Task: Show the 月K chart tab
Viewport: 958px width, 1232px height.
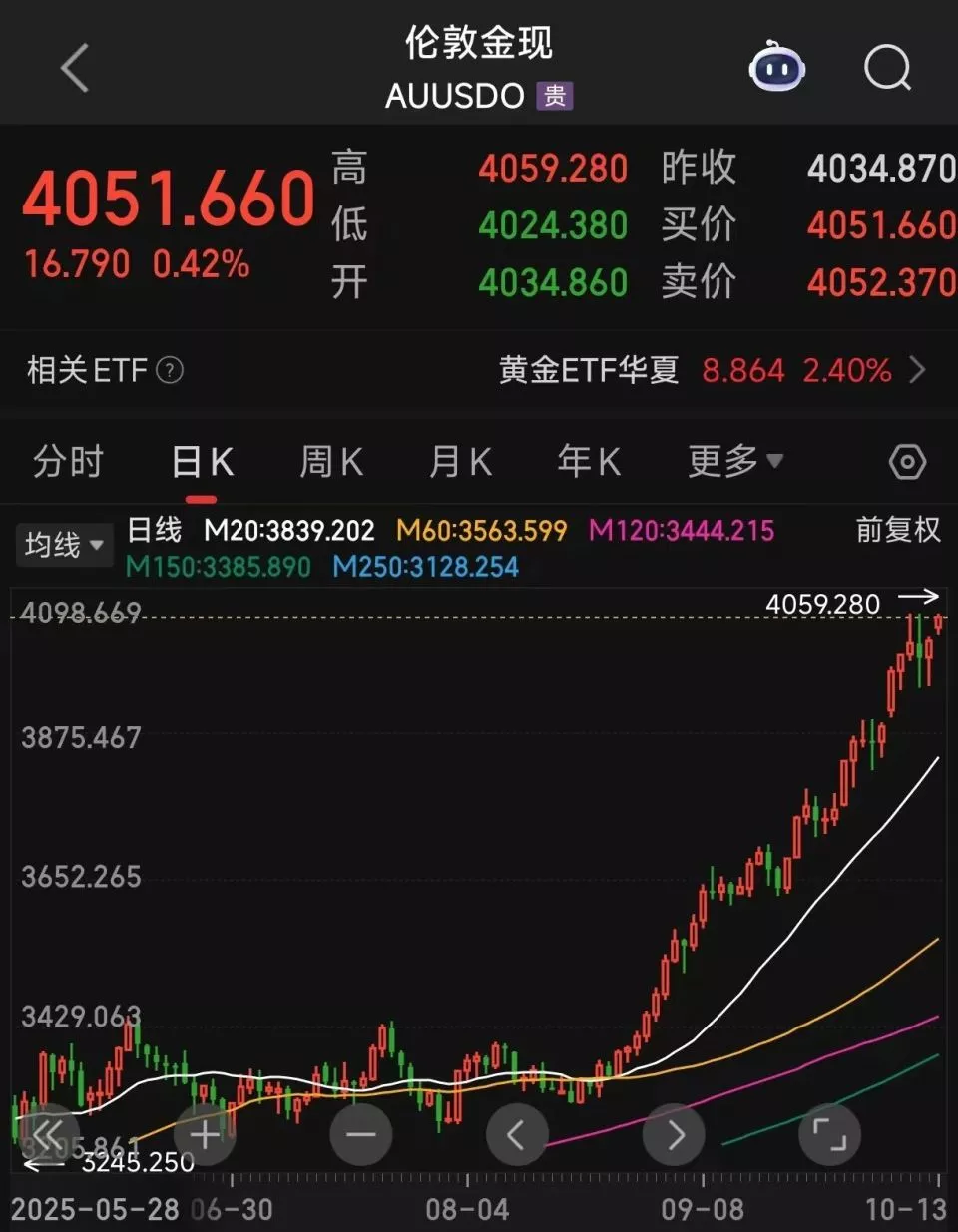Action: [x=460, y=462]
